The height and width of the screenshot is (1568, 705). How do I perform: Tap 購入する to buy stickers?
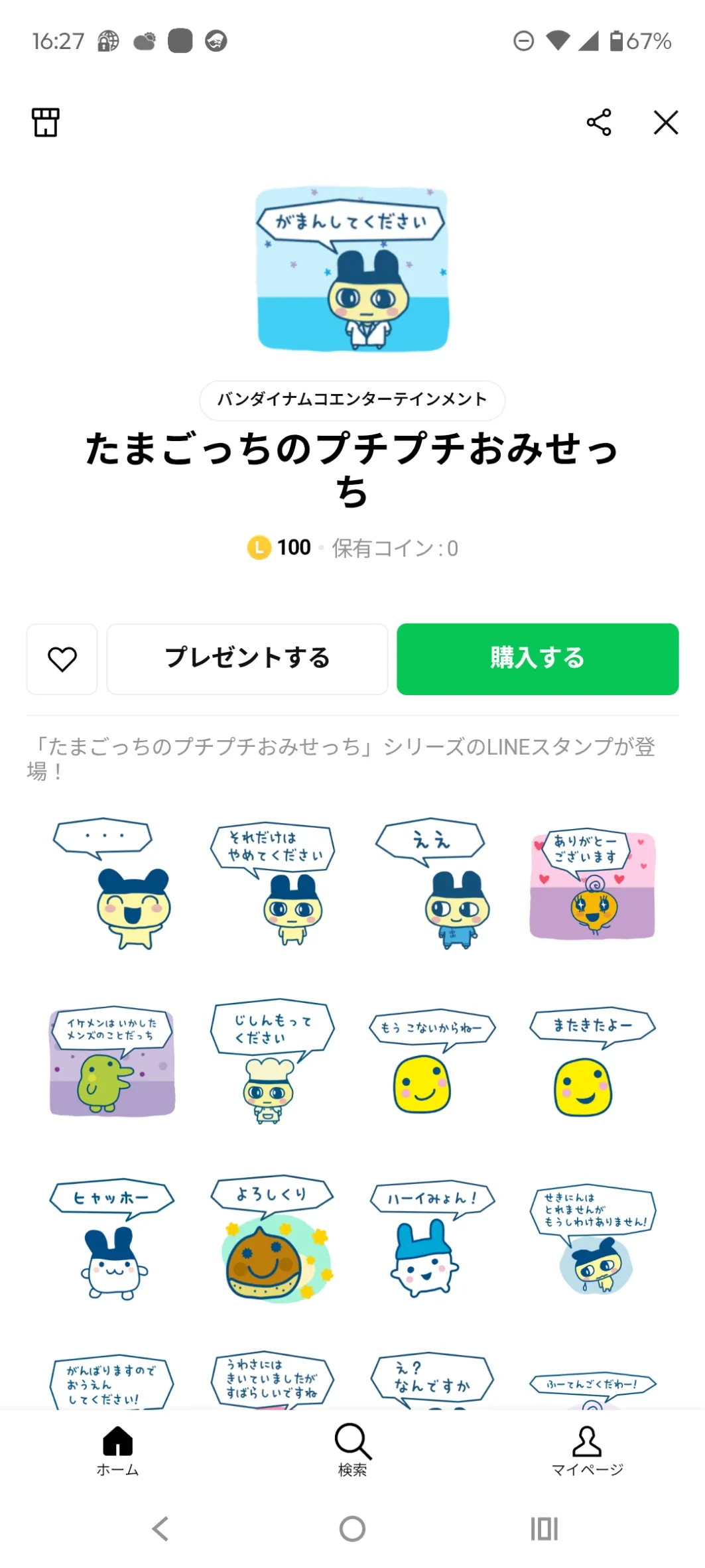pos(537,659)
